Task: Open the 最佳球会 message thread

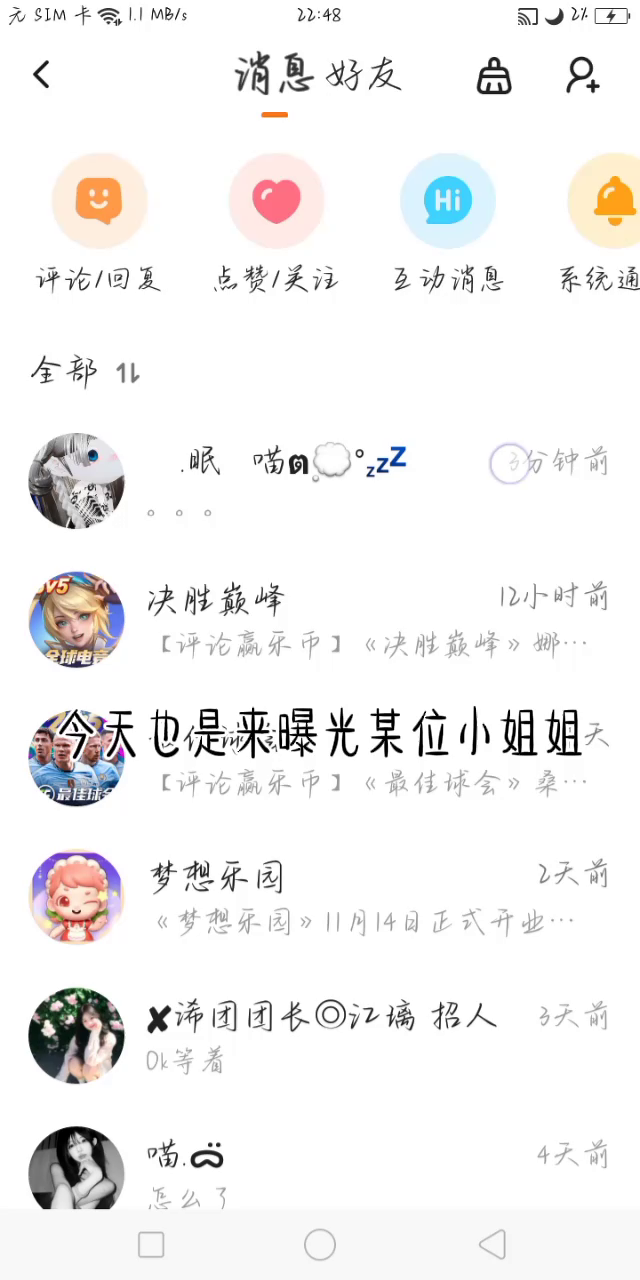Action: (x=320, y=760)
